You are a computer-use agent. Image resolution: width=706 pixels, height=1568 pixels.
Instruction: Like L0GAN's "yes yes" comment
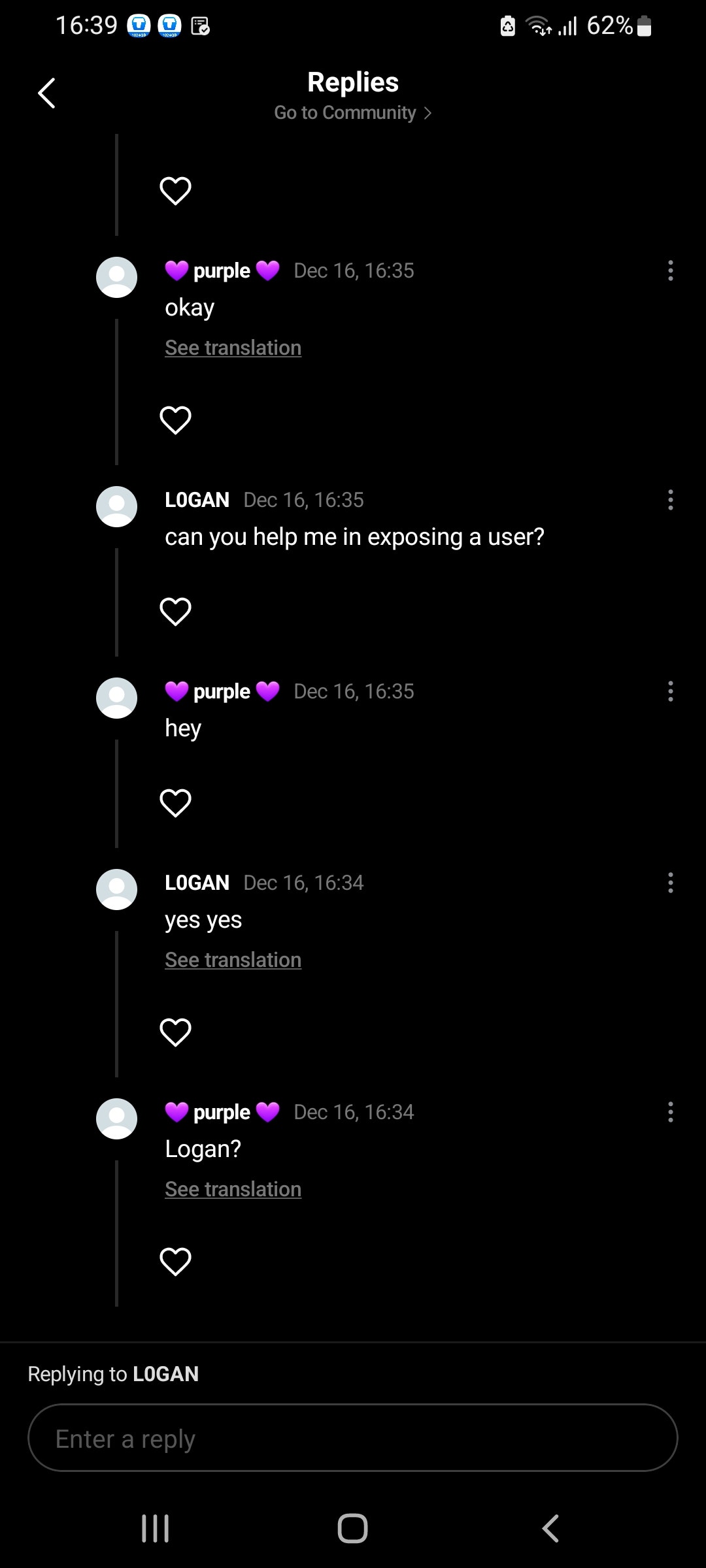point(175,1032)
